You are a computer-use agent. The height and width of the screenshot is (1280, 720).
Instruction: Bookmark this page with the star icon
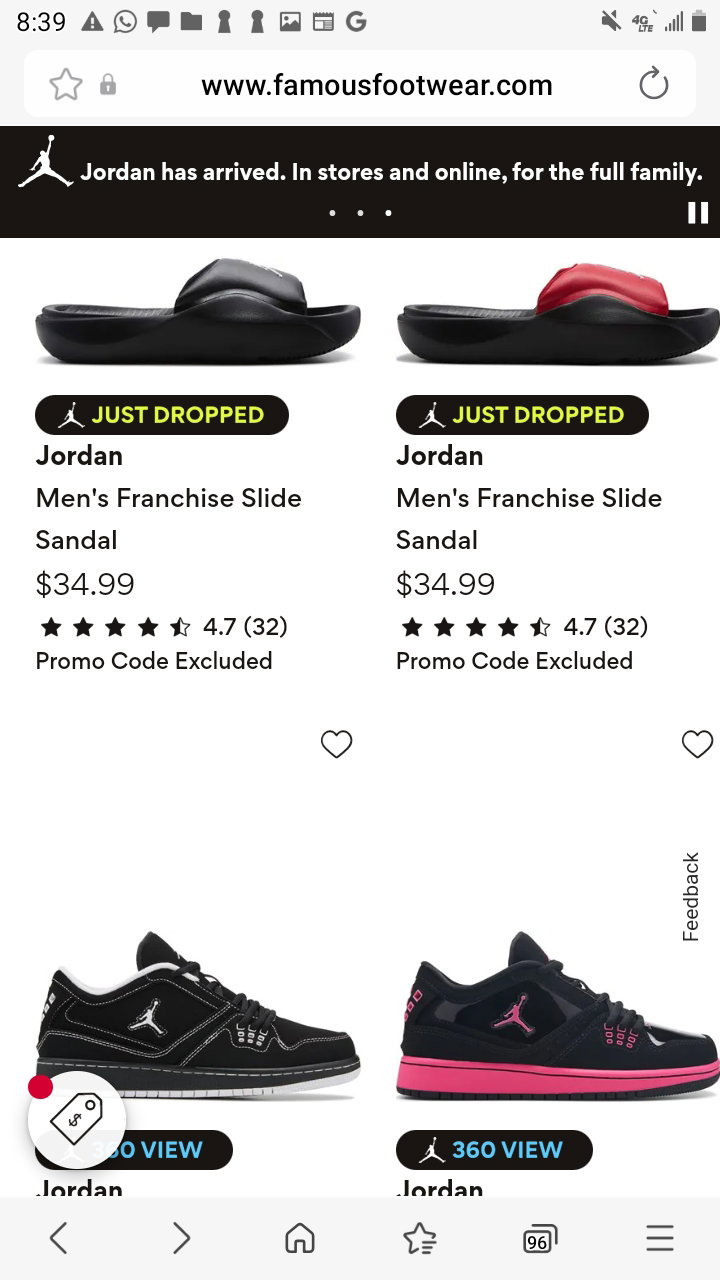tap(66, 85)
